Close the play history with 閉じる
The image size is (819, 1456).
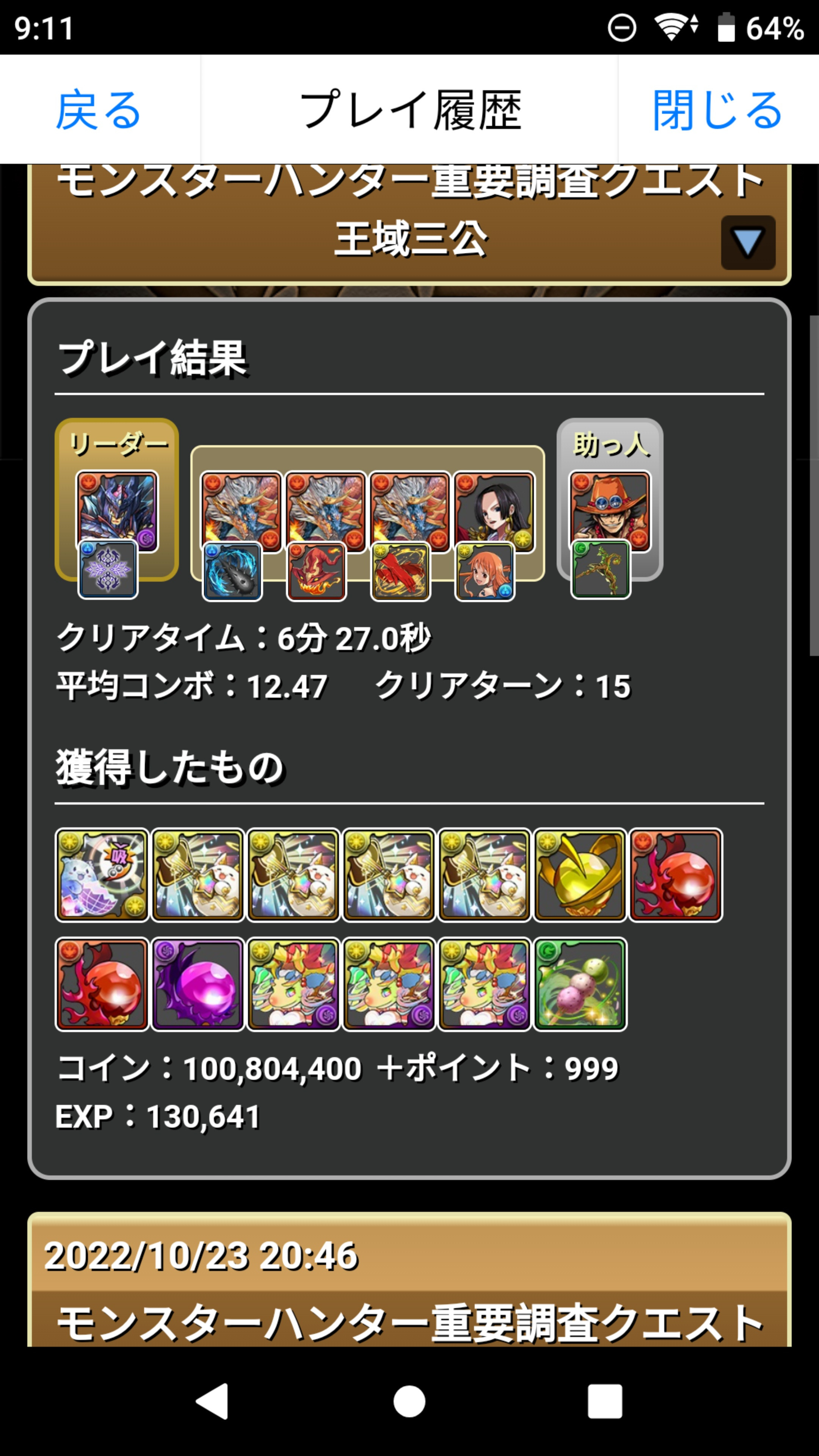717,110
